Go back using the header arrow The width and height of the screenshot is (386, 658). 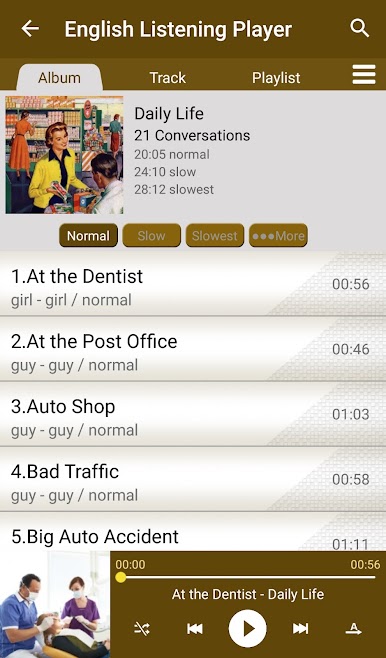click(x=30, y=29)
